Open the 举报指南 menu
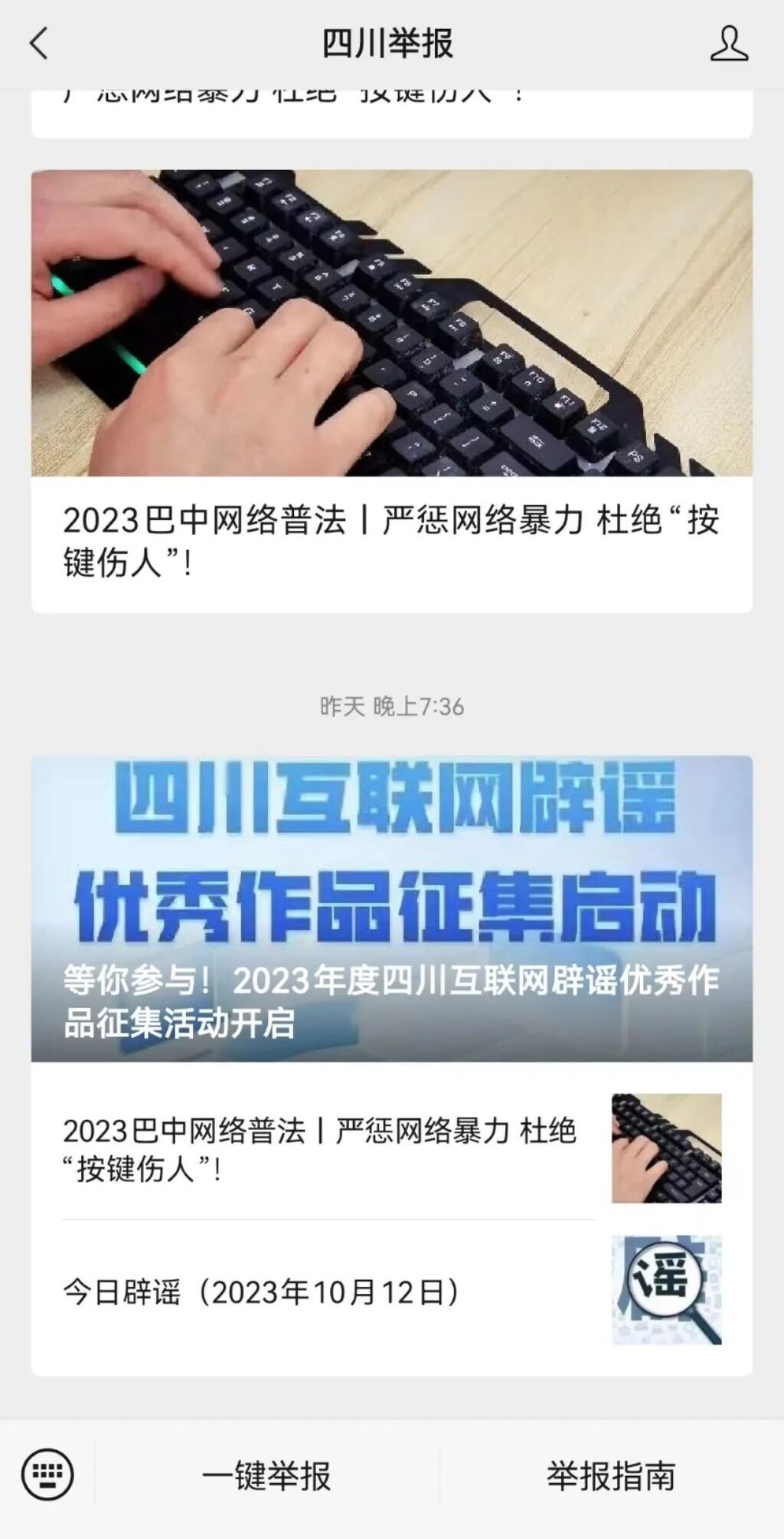This screenshot has width=784, height=1539. point(610,1475)
